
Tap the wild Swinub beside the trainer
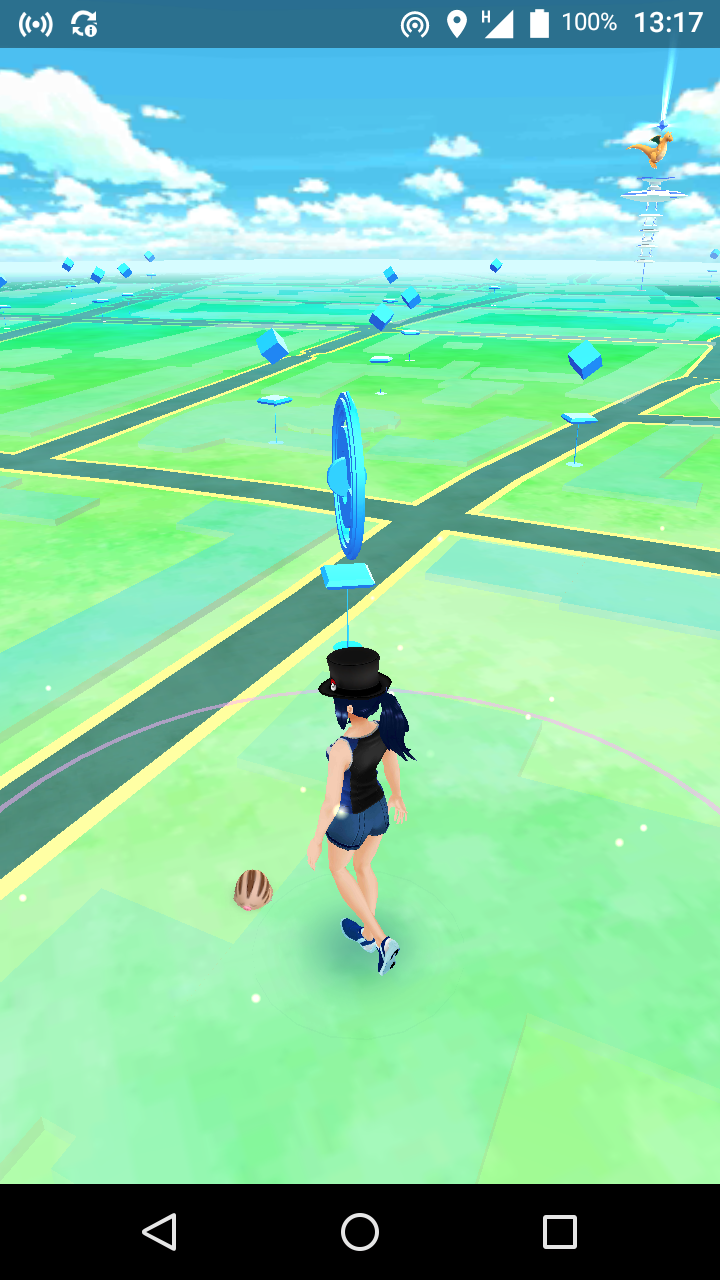click(253, 889)
